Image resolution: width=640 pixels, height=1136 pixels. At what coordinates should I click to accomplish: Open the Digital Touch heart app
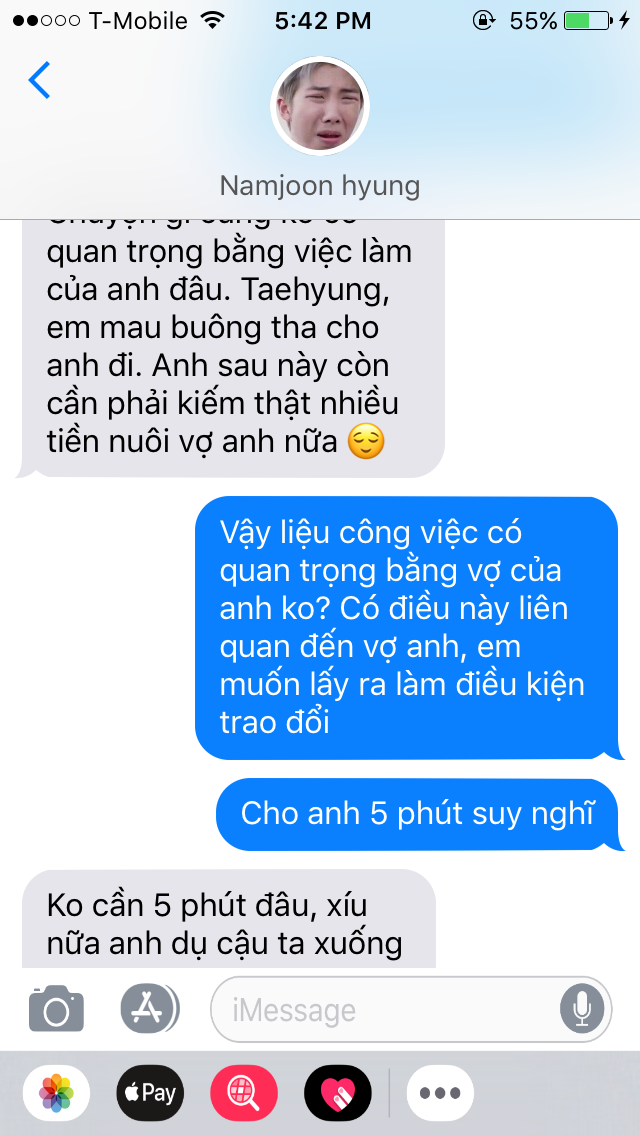tap(337, 1093)
